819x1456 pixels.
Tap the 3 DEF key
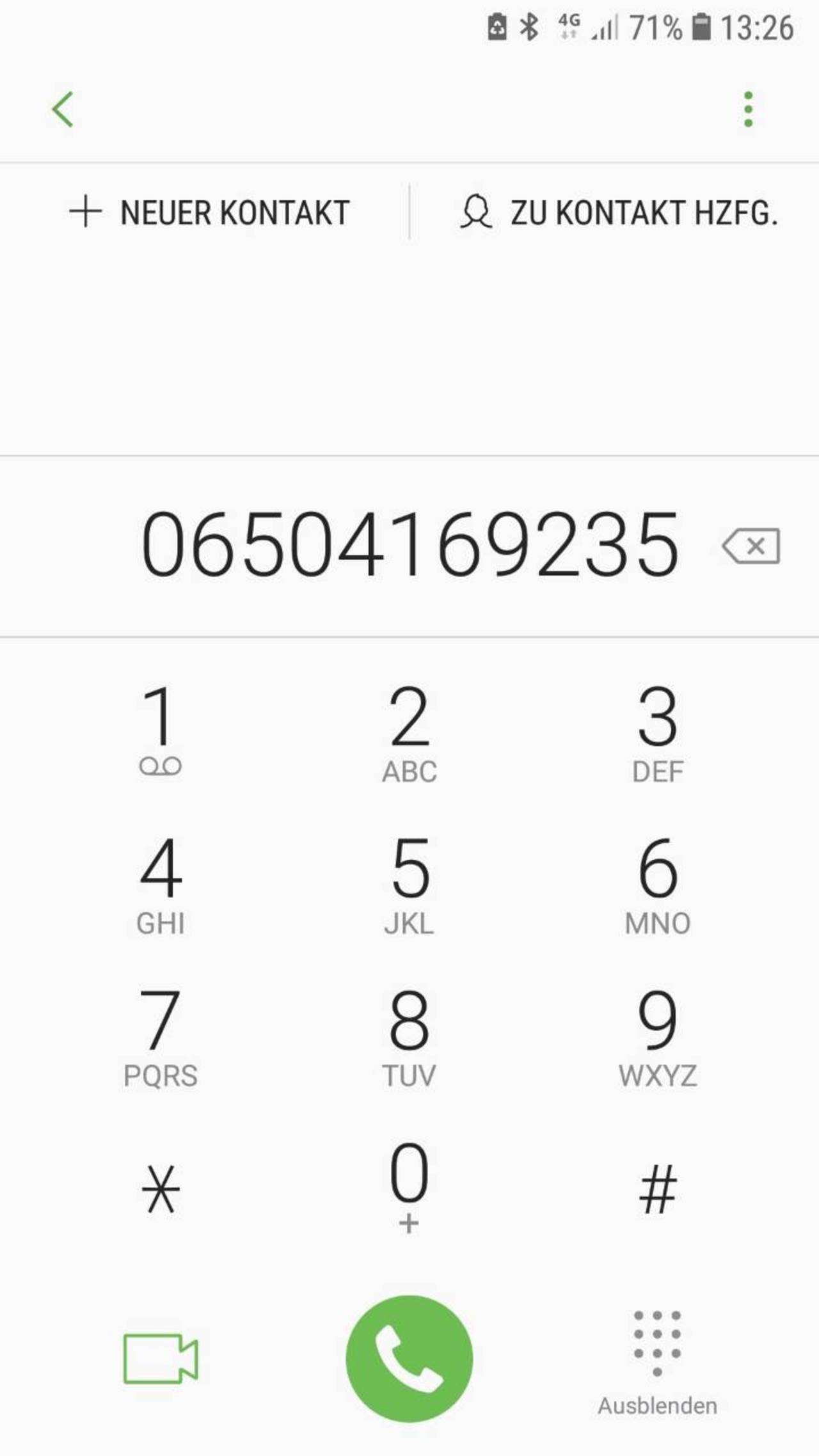pyautogui.click(x=658, y=733)
